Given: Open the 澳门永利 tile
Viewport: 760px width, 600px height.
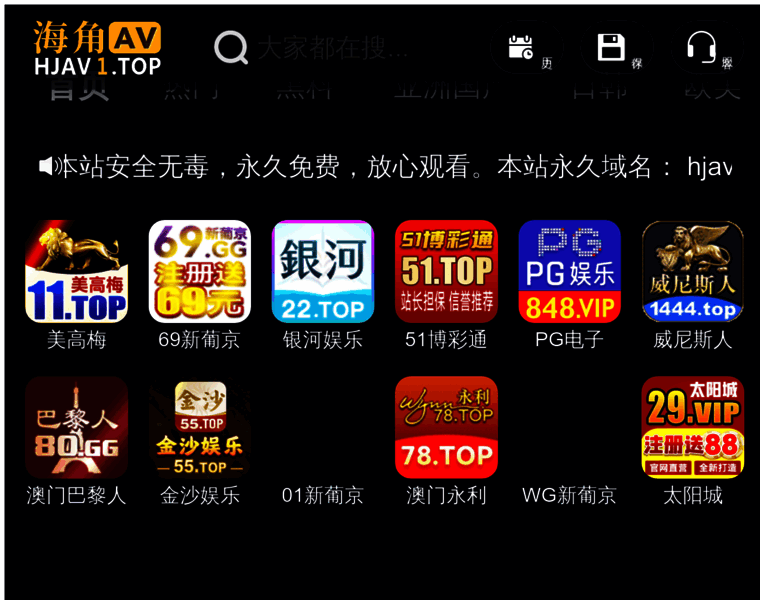Looking at the screenshot, I should [x=446, y=428].
